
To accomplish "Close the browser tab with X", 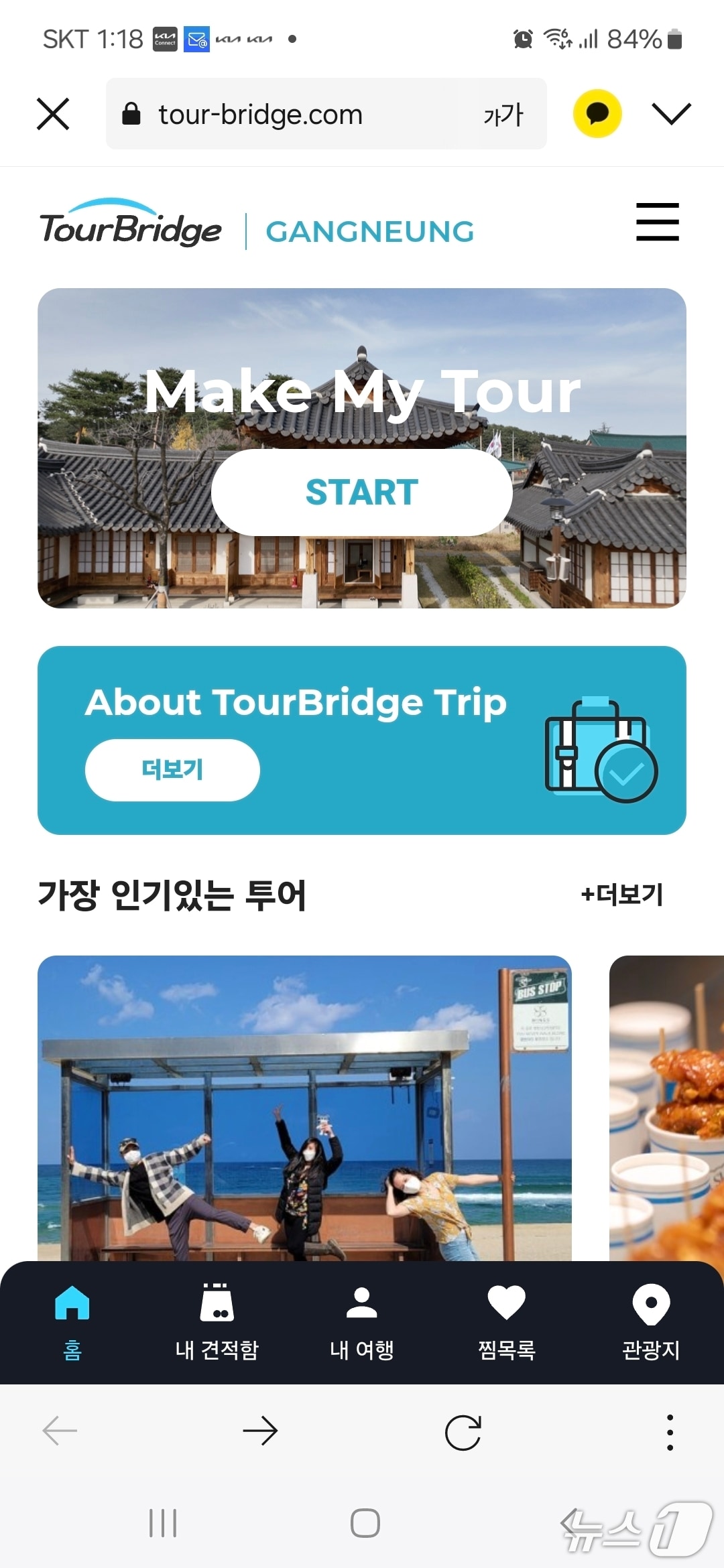I will 54,113.
